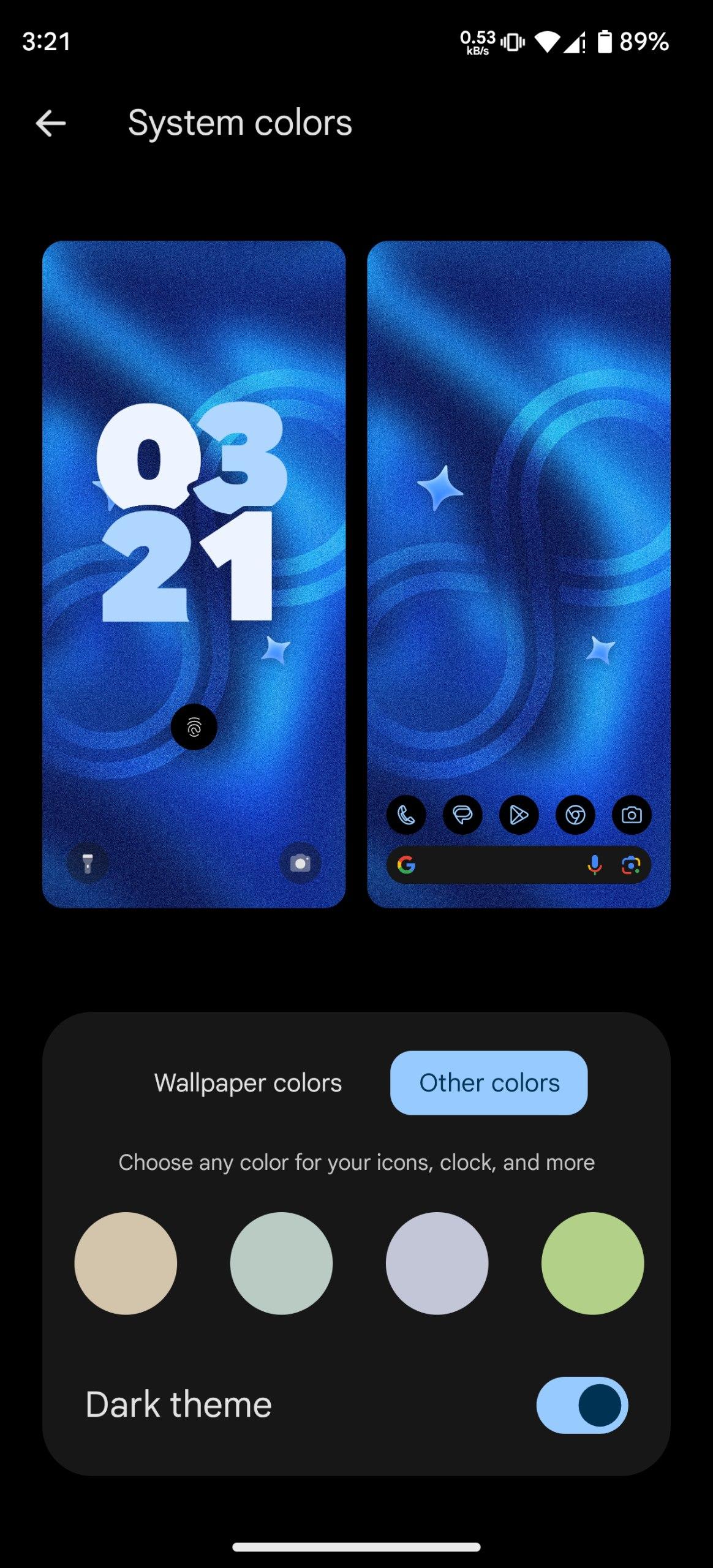This screenshot has width=713, height=1568.
Task: Apply the bright lime green swatch
Action: [x=592, y=1263]
